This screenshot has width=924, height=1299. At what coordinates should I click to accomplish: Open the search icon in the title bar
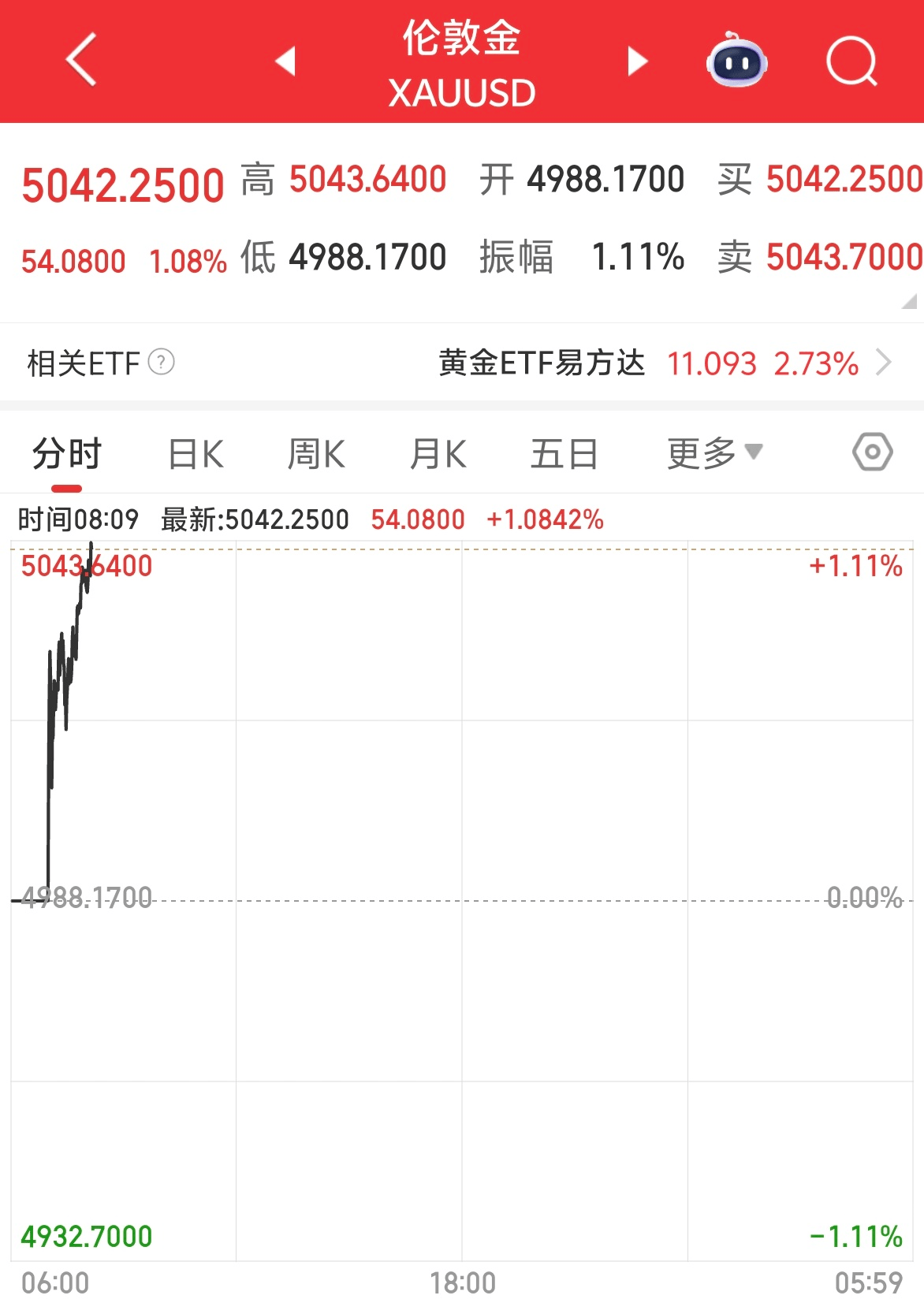click(x=851, y=61)
